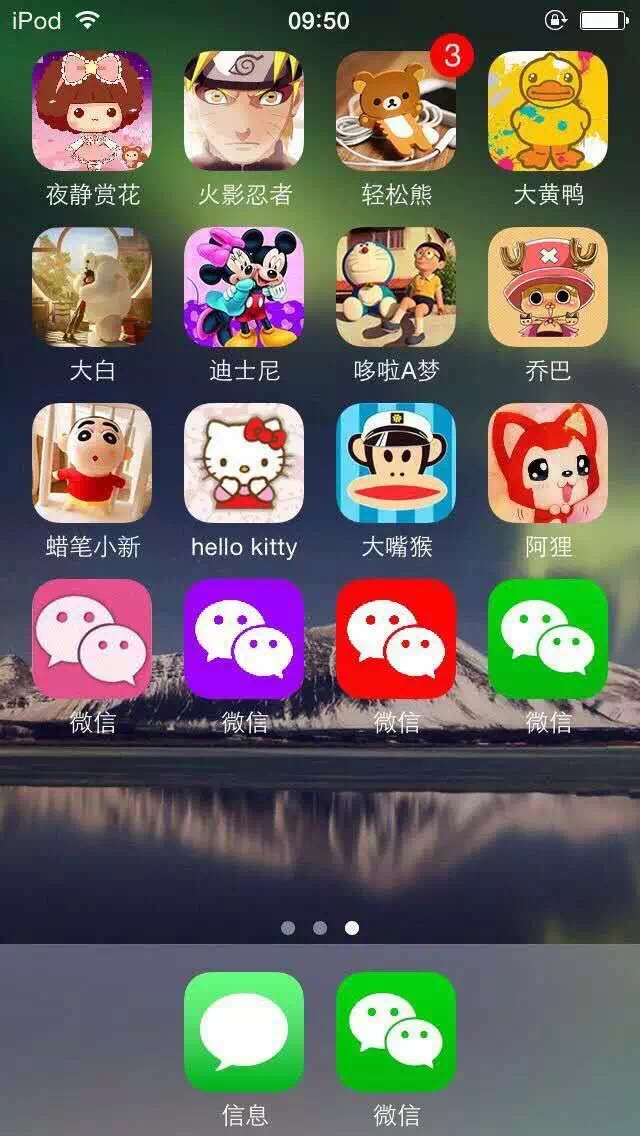Open the red 微信 app
Image resolution: width=640 pixels, height=1136 pixels.
(x=396, y=639)
